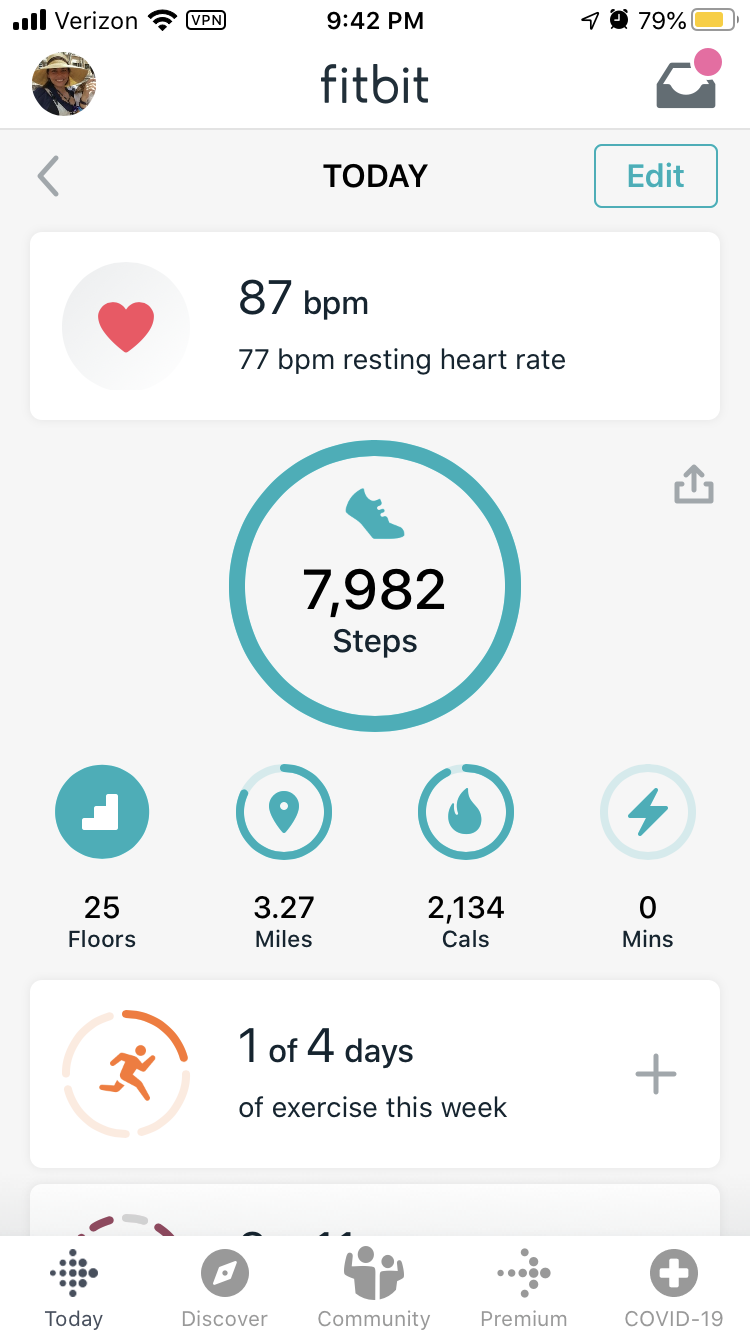
Task: Open the inbox notifications
Action: pos(686,84)
